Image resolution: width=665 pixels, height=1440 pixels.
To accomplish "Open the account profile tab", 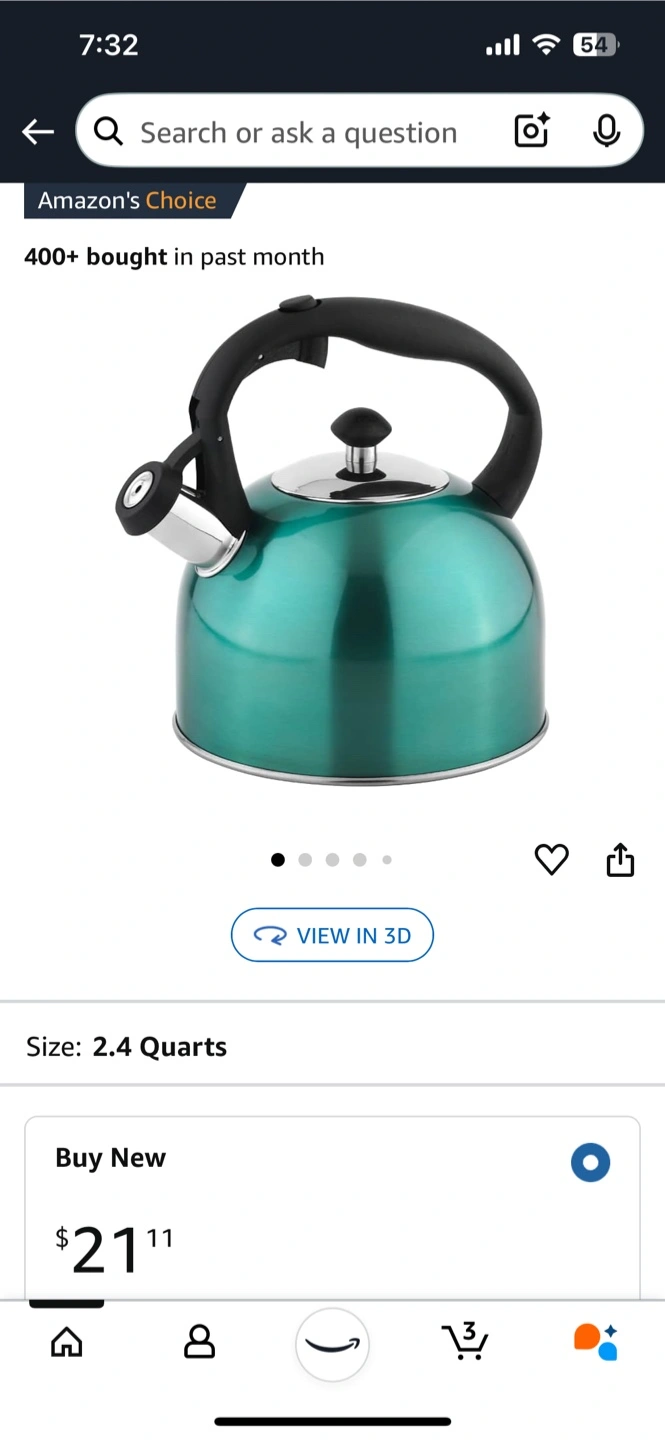I will [x=200, y=1342].
